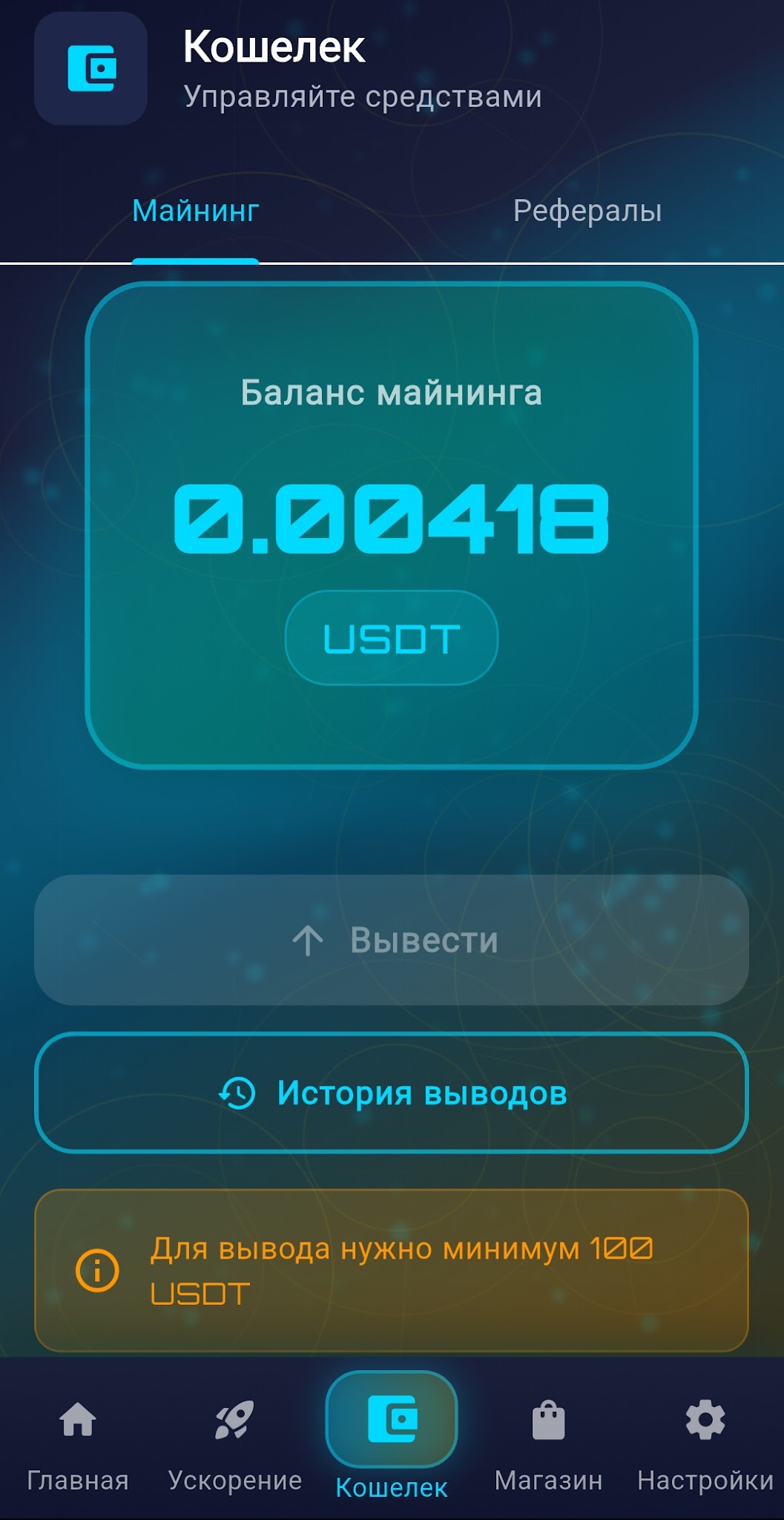Open История выводов
Viewport: 784px width, 1520px height.
(x=392, y=1092)
